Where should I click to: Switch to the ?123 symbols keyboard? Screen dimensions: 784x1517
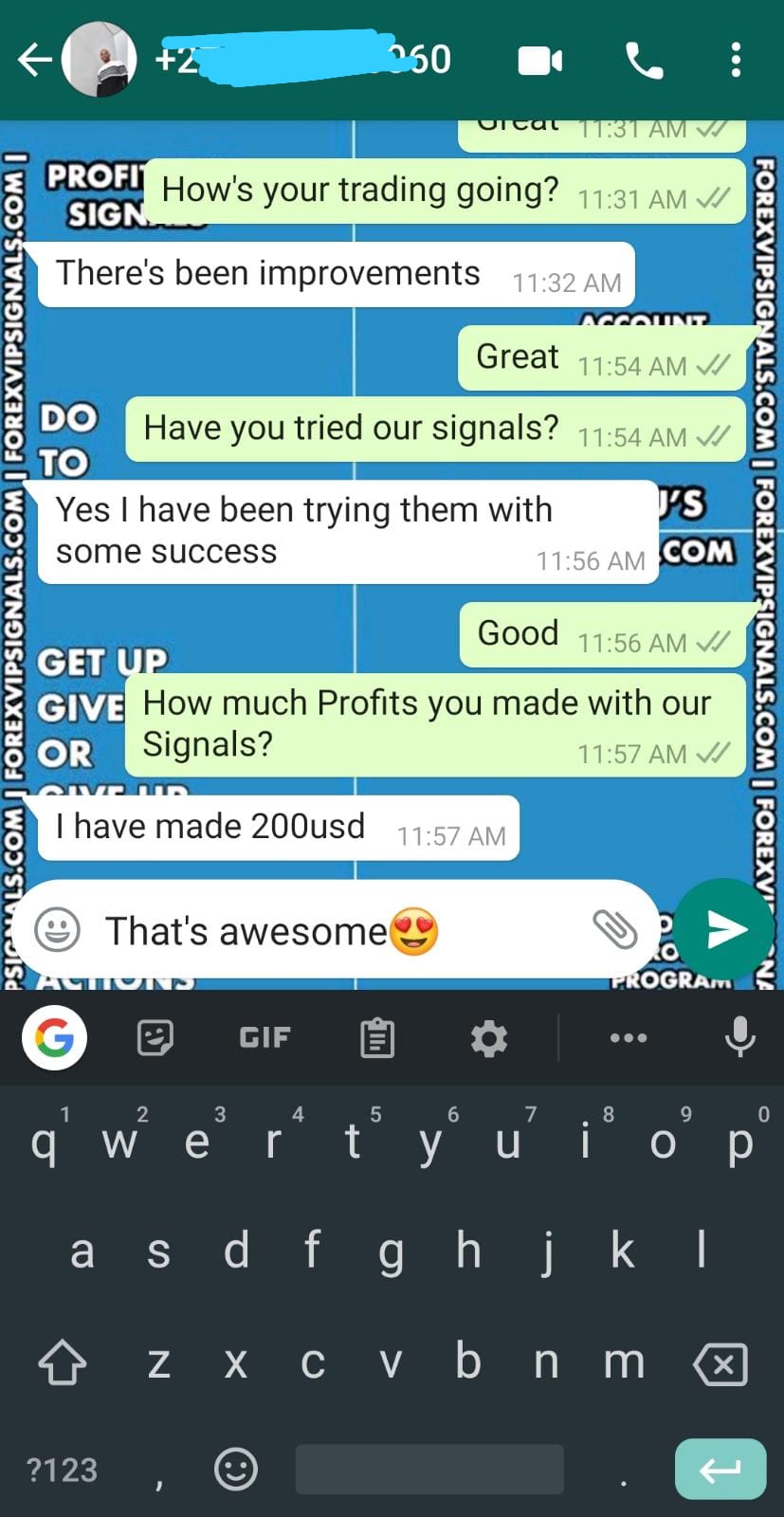click(62, 1470)
